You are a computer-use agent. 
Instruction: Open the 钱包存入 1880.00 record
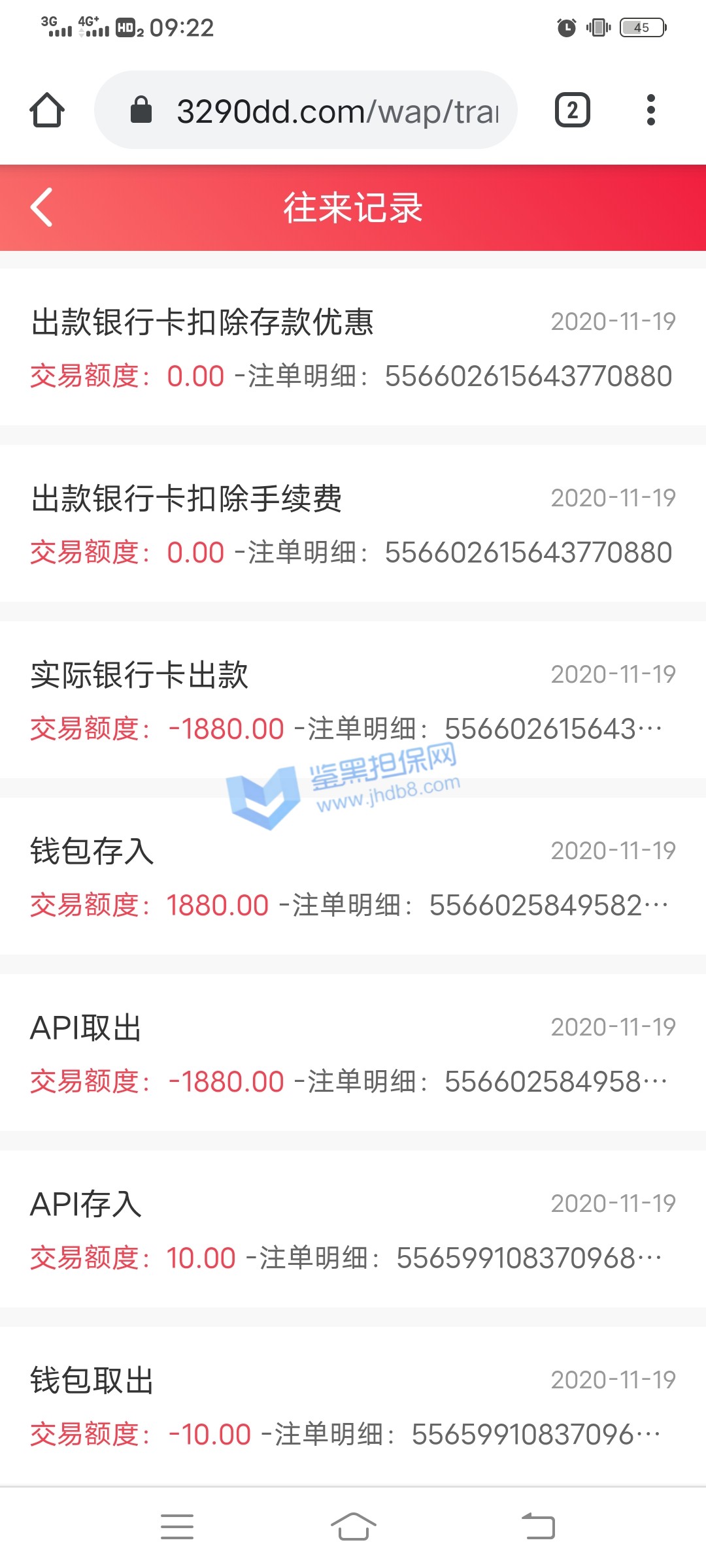(x=353, y=877)
